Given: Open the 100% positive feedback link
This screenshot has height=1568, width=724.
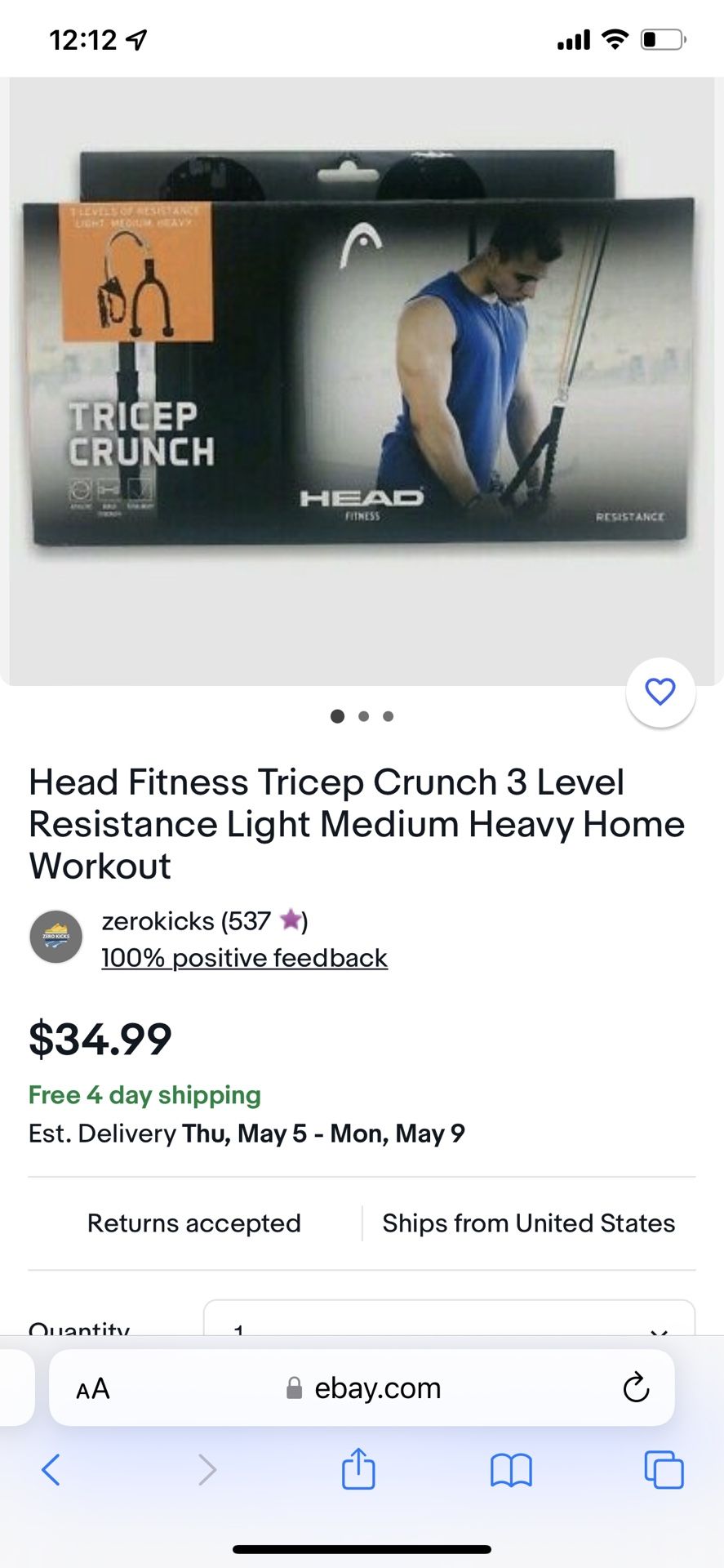Looking at the screenshot, I should tap(244, 957).
